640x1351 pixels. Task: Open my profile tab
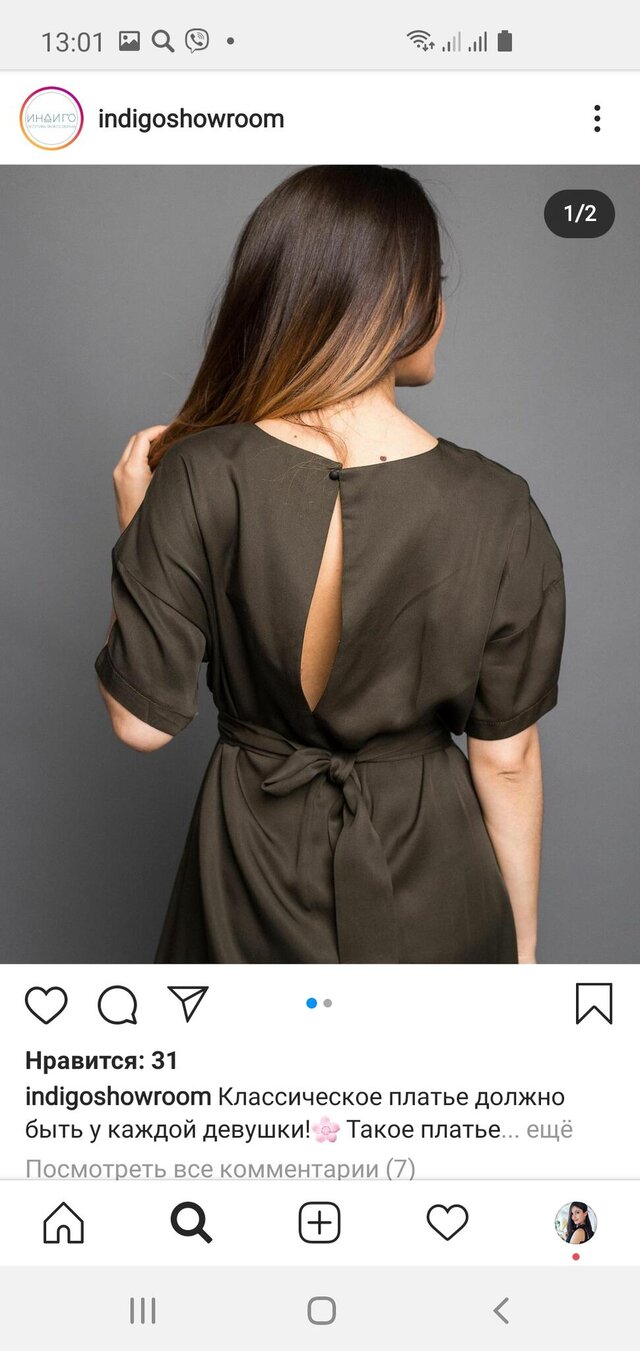(576, 1222)
